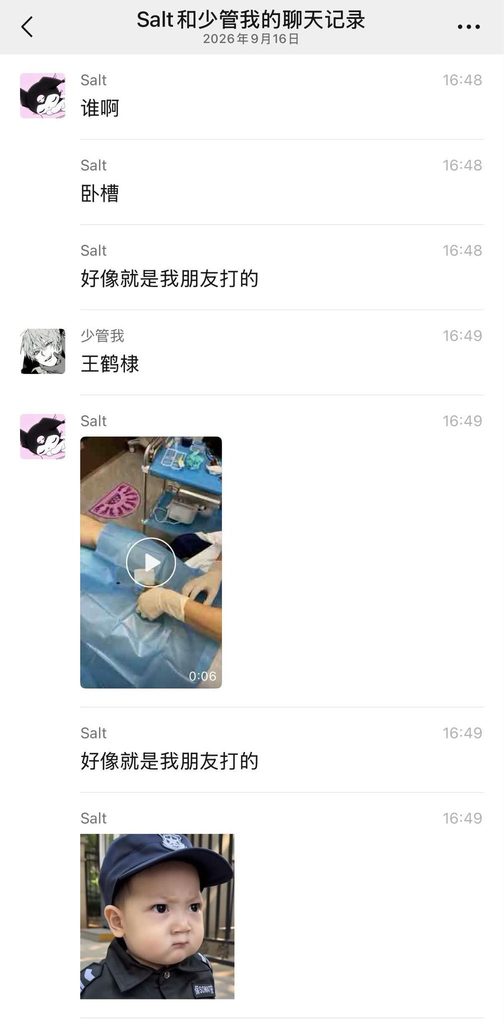The height and width of the screenshot is (1024, 504).
Task: Open Salt's avatar next to 谁啊 message
Action: (43, 95)
